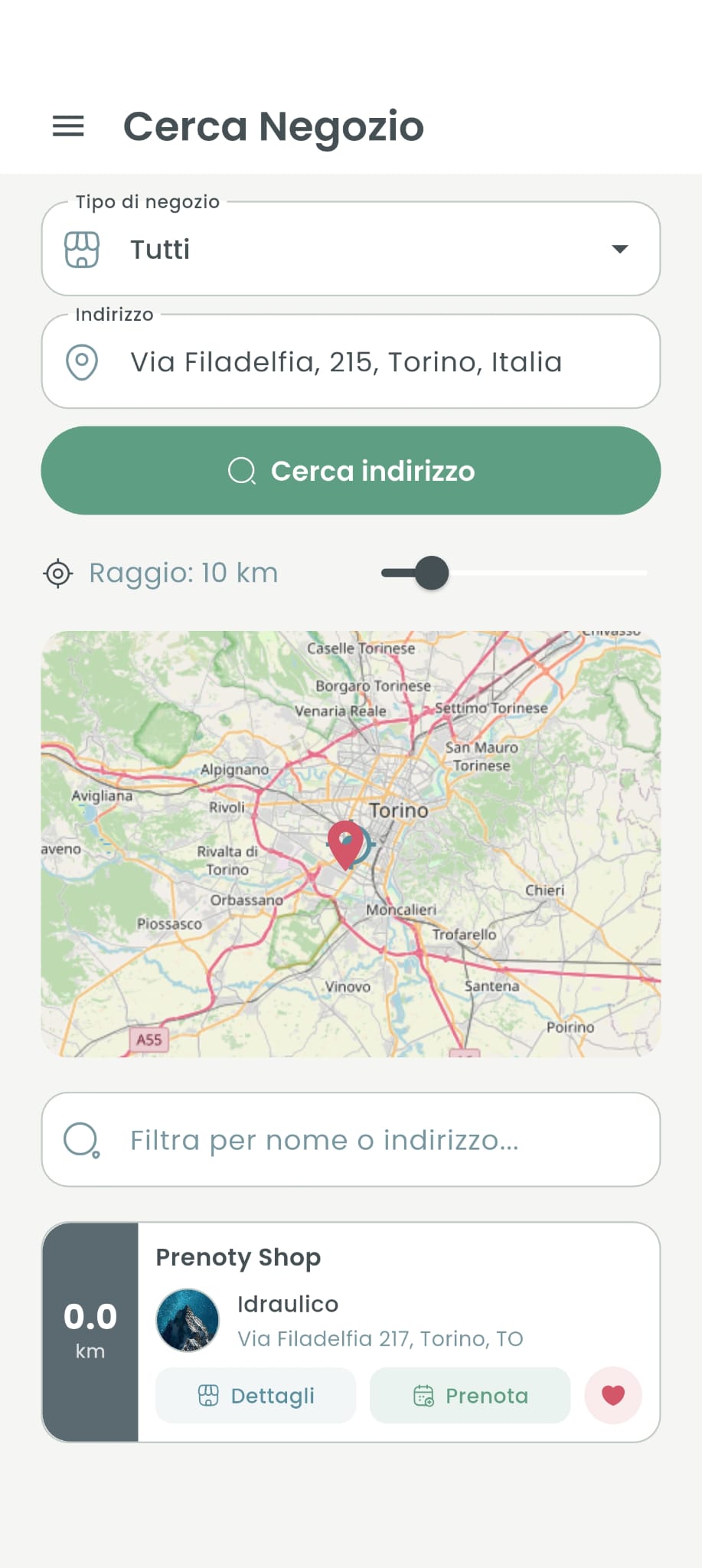Viewport: 702px width, 1568px height.
Task: Tap Prenota for Prenoty Shop
Action: coord(470,1396)
